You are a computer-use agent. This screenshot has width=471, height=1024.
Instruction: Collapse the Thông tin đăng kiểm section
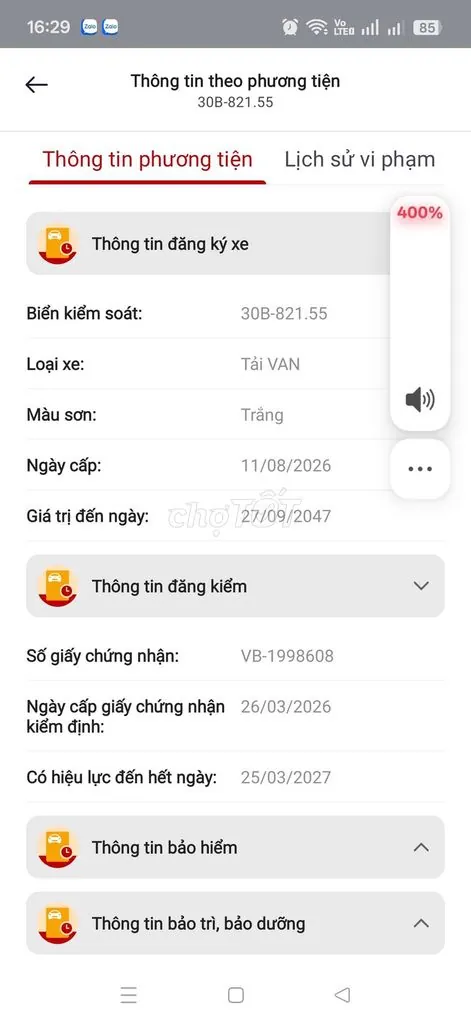(x=235, y=586)
